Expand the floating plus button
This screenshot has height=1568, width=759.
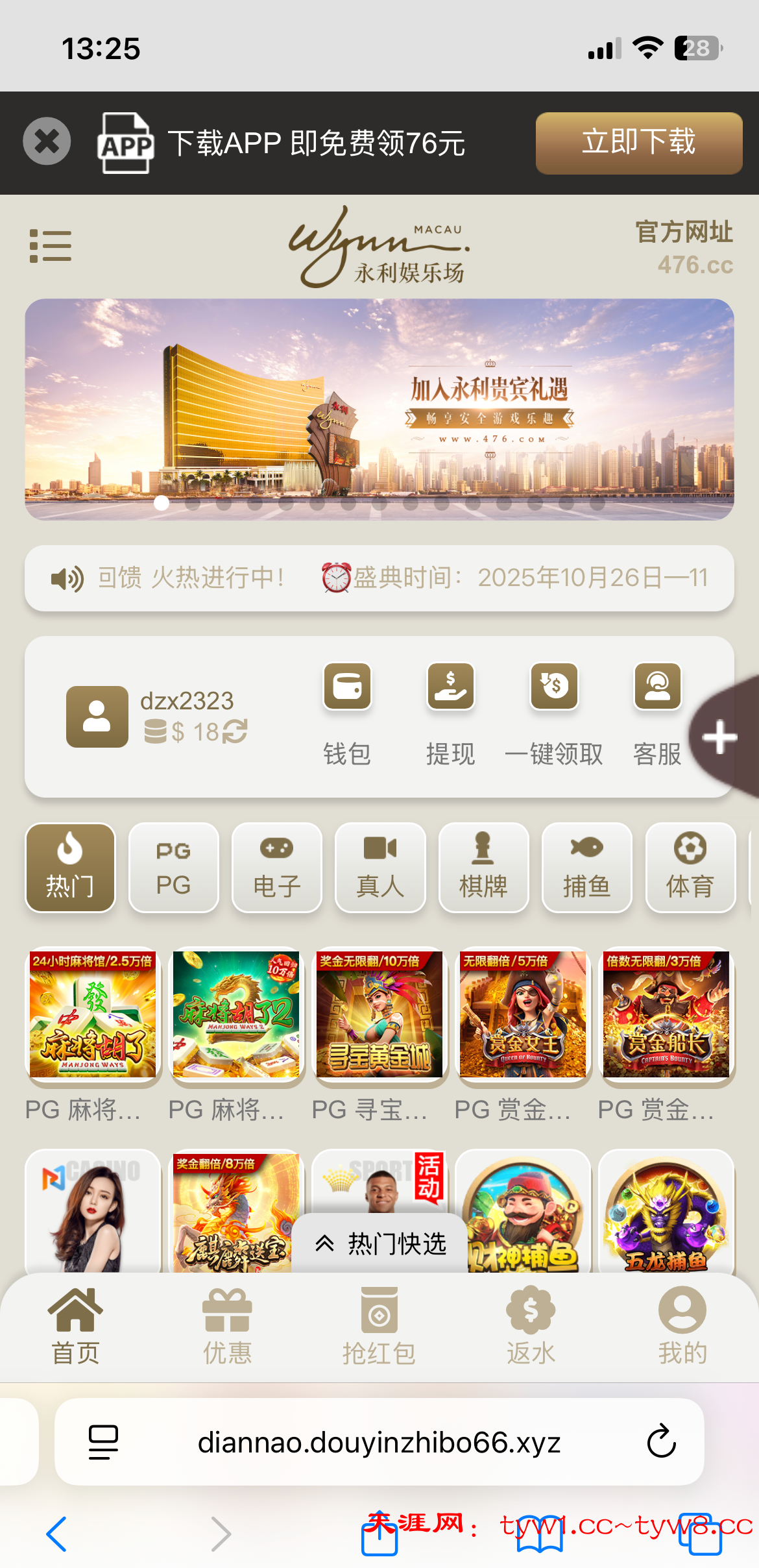click(720, 738)
